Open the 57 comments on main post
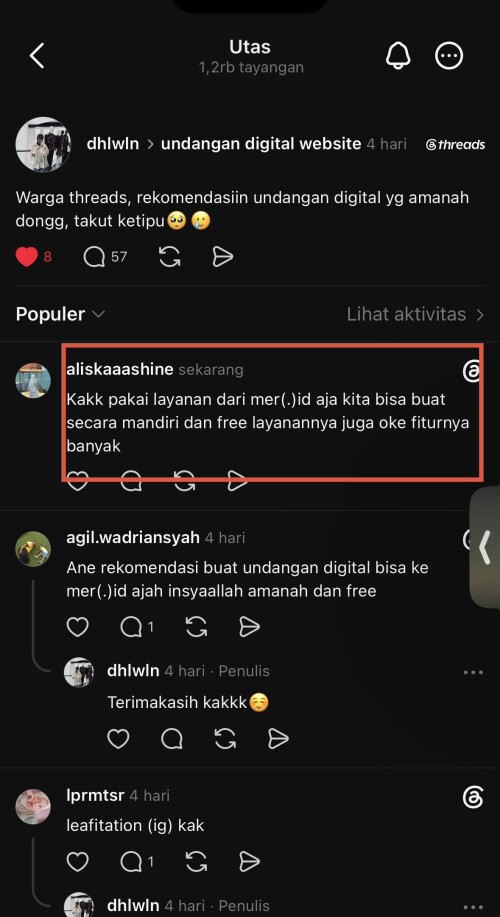Image resolution: width=500 pixels, height=917 pixels. 105,257
